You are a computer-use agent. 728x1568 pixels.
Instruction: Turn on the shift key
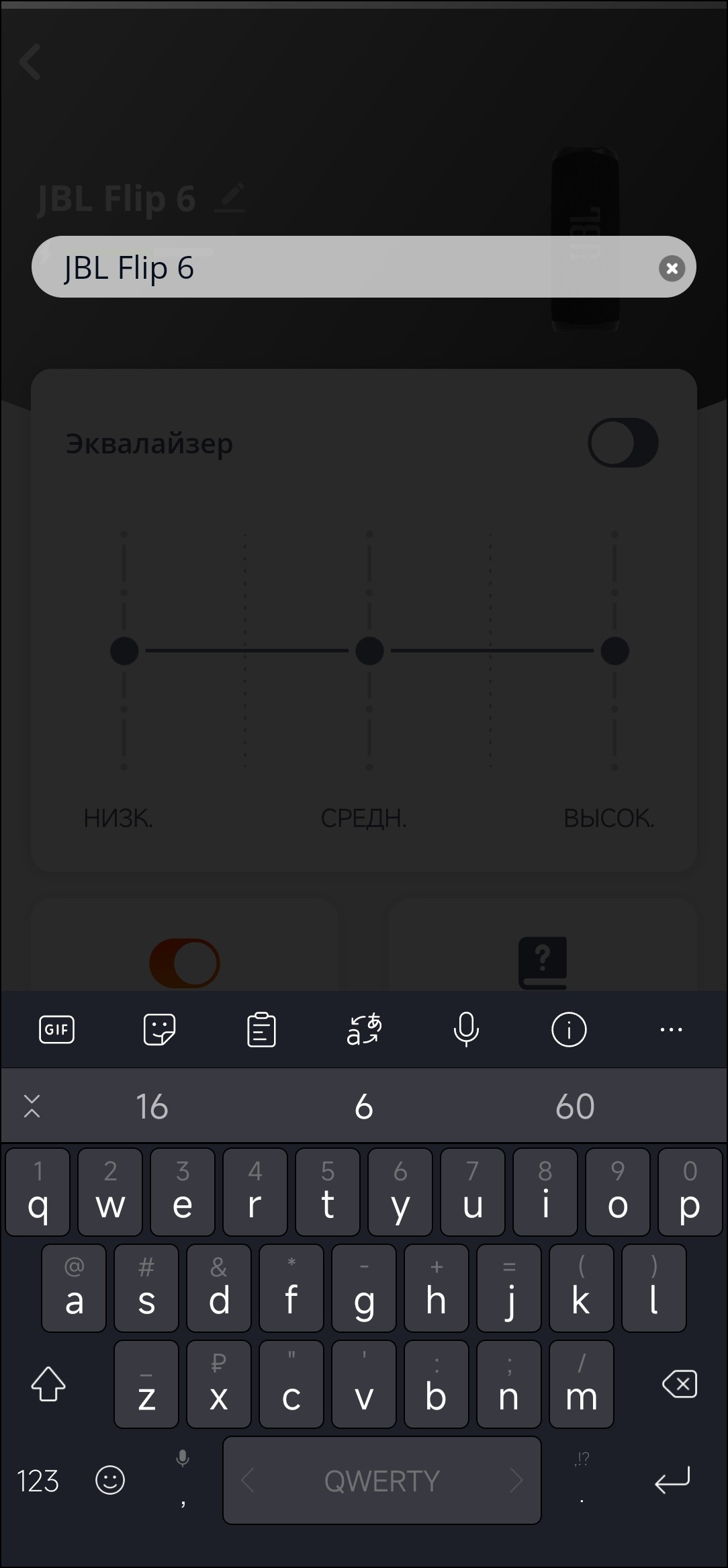point(48,1384)
